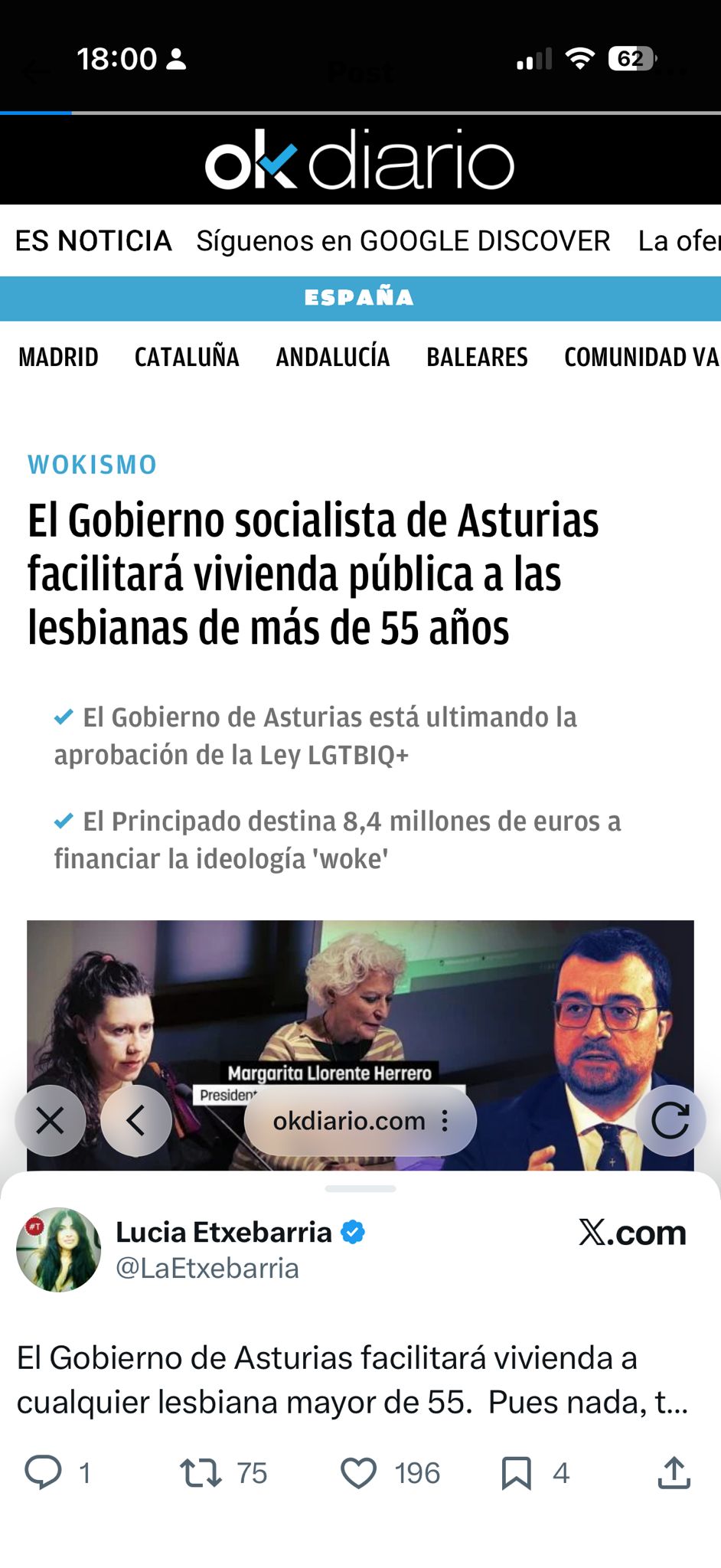This screenshot has width=721, height=1568.
Task: Go to the BALEARES section
Action: (477, 357)
